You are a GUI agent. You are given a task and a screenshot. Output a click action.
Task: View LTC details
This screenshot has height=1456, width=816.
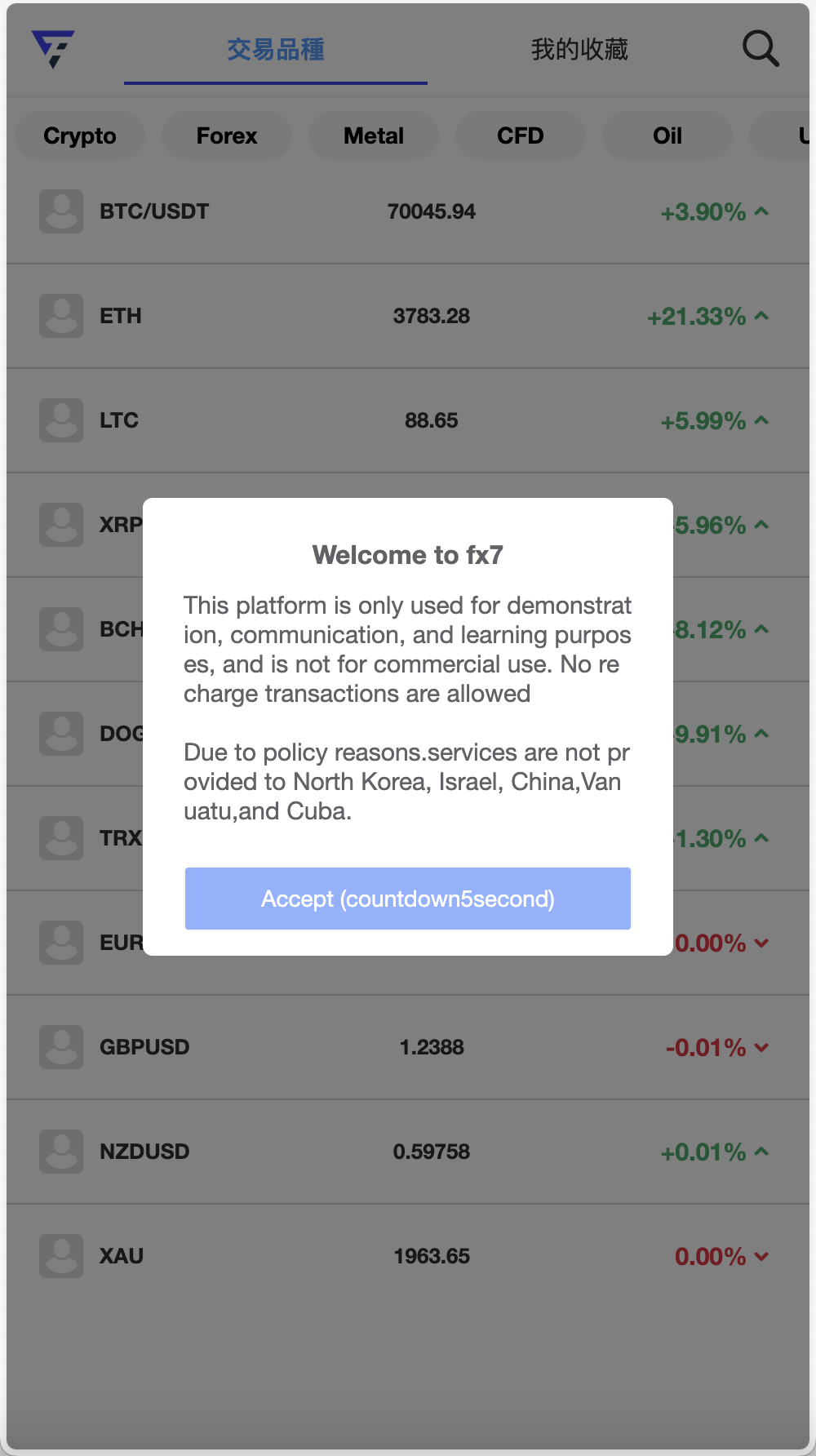tap(408, 420)
